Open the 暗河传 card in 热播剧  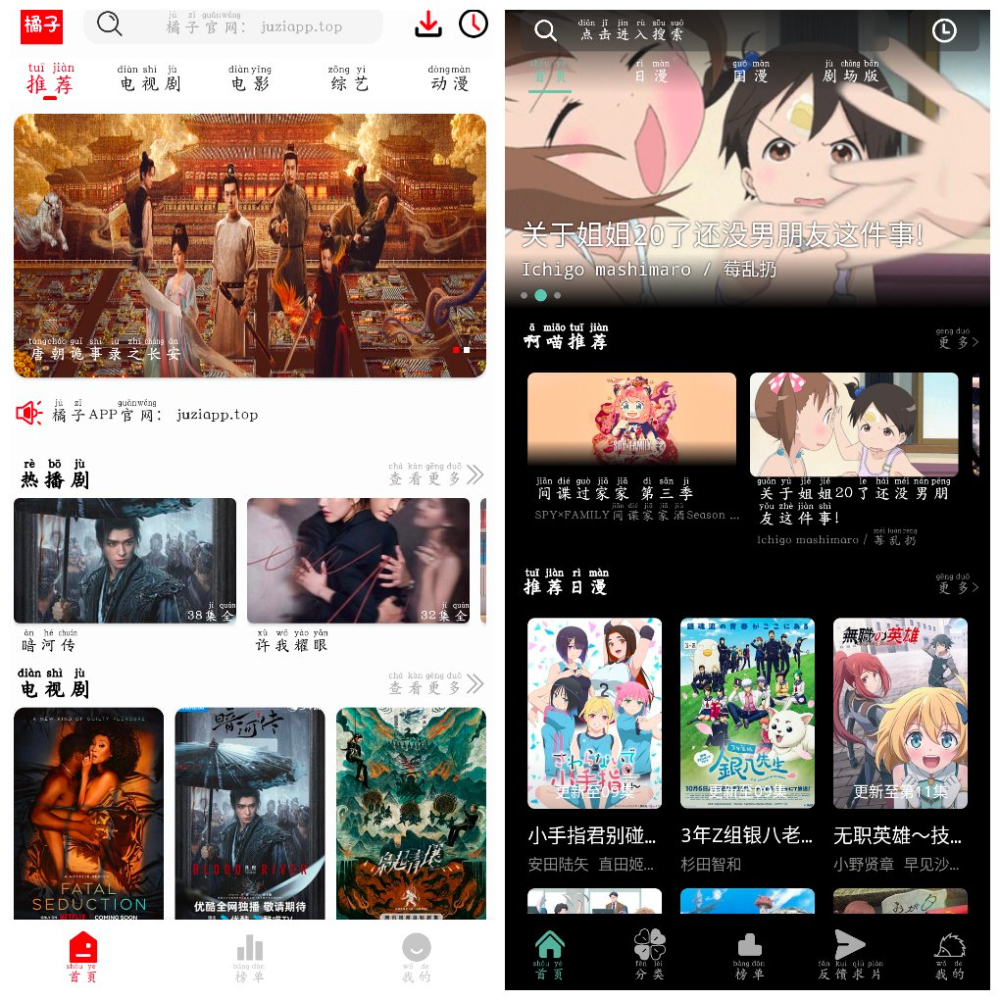(125, 561)
